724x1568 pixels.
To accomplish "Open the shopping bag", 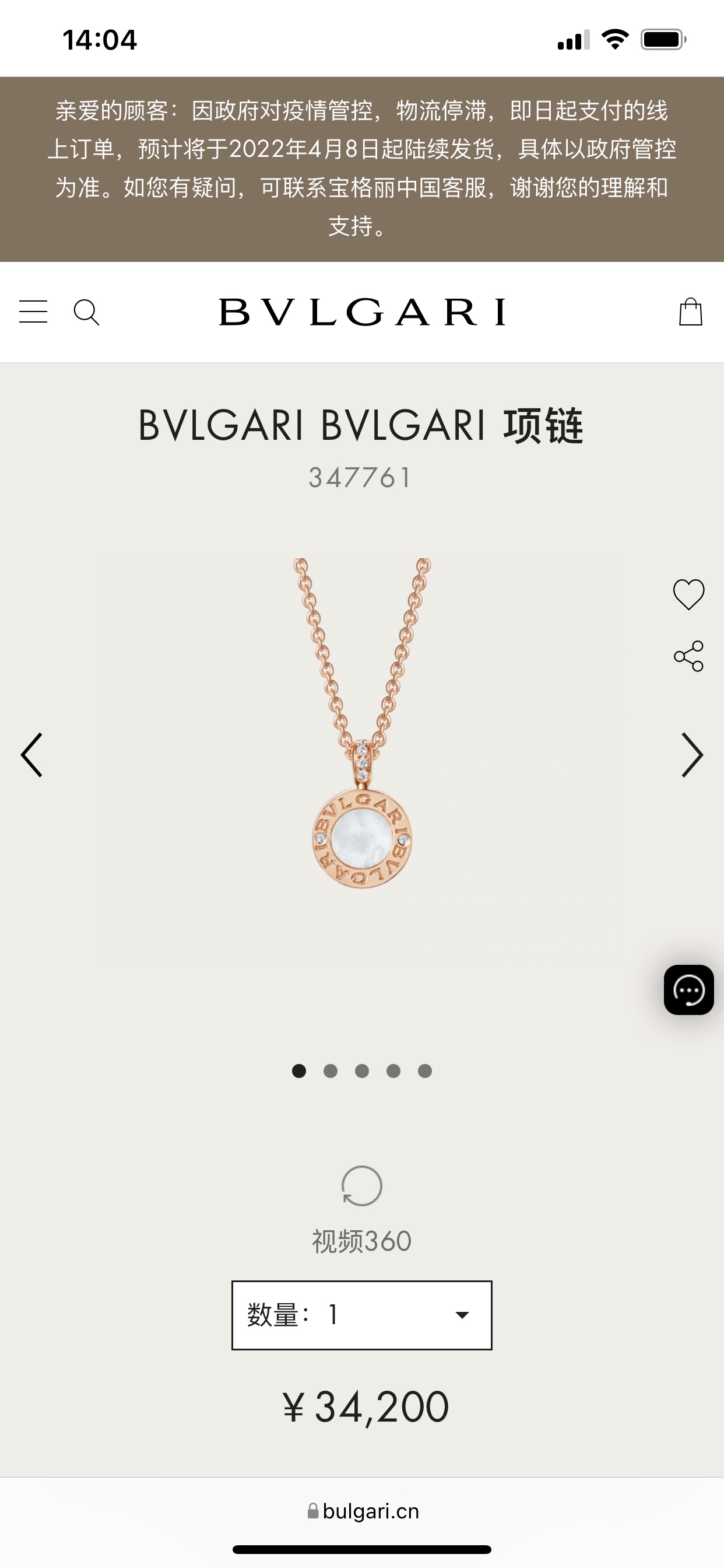I will pyautogui.click(x=690, y=312).
